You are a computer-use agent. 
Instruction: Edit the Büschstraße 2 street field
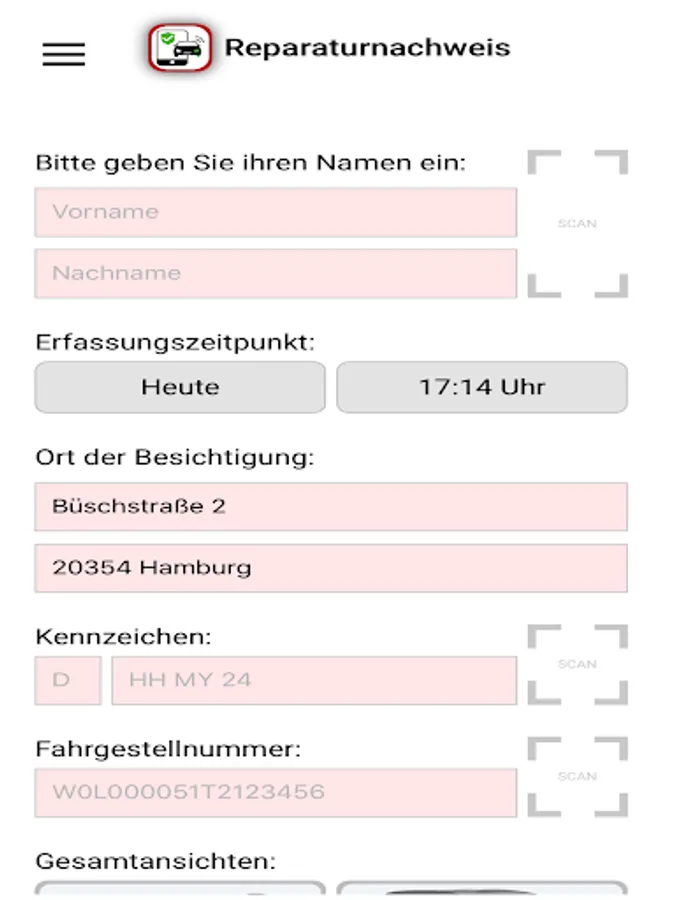pyautogui.click(x=331, y=506)
